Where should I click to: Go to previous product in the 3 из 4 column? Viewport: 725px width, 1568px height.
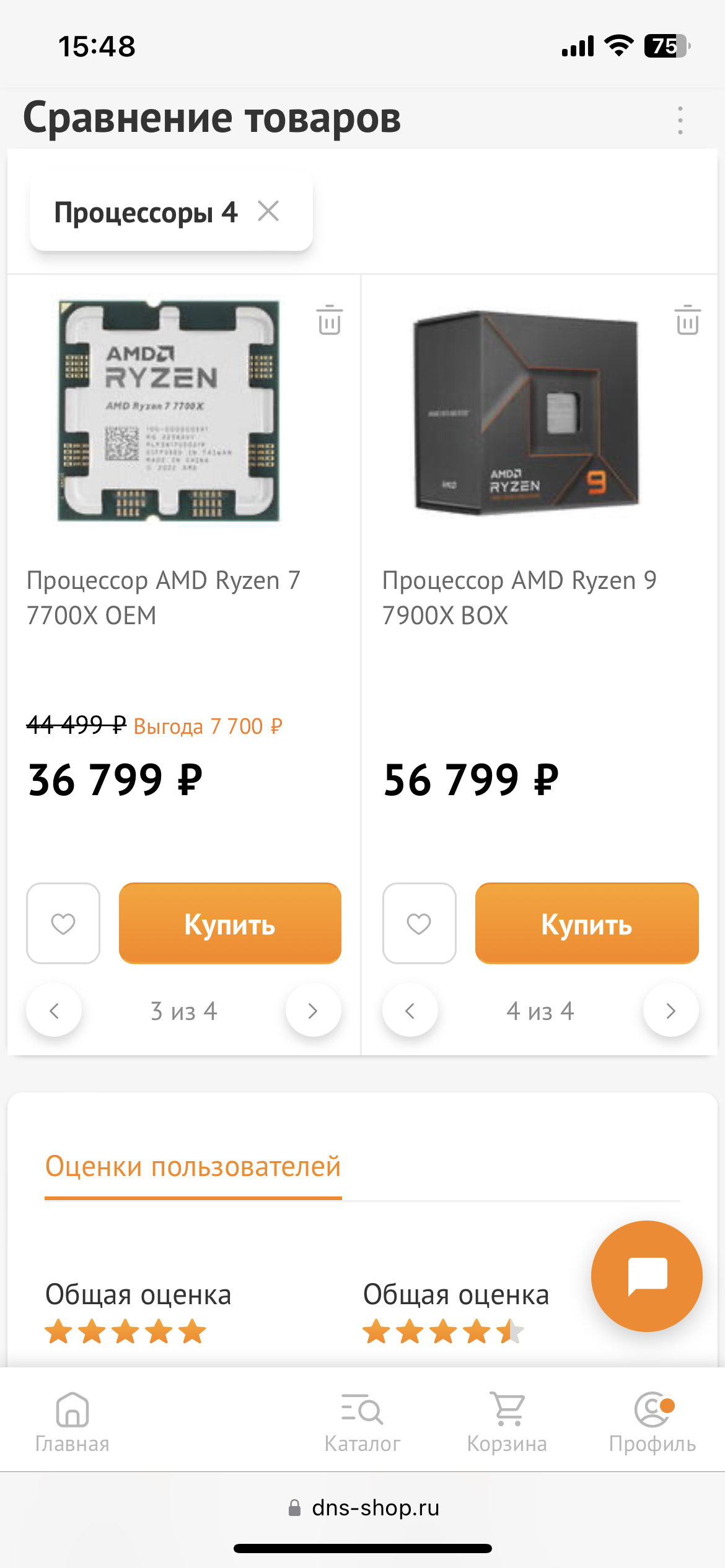(x=54, y=1011)
